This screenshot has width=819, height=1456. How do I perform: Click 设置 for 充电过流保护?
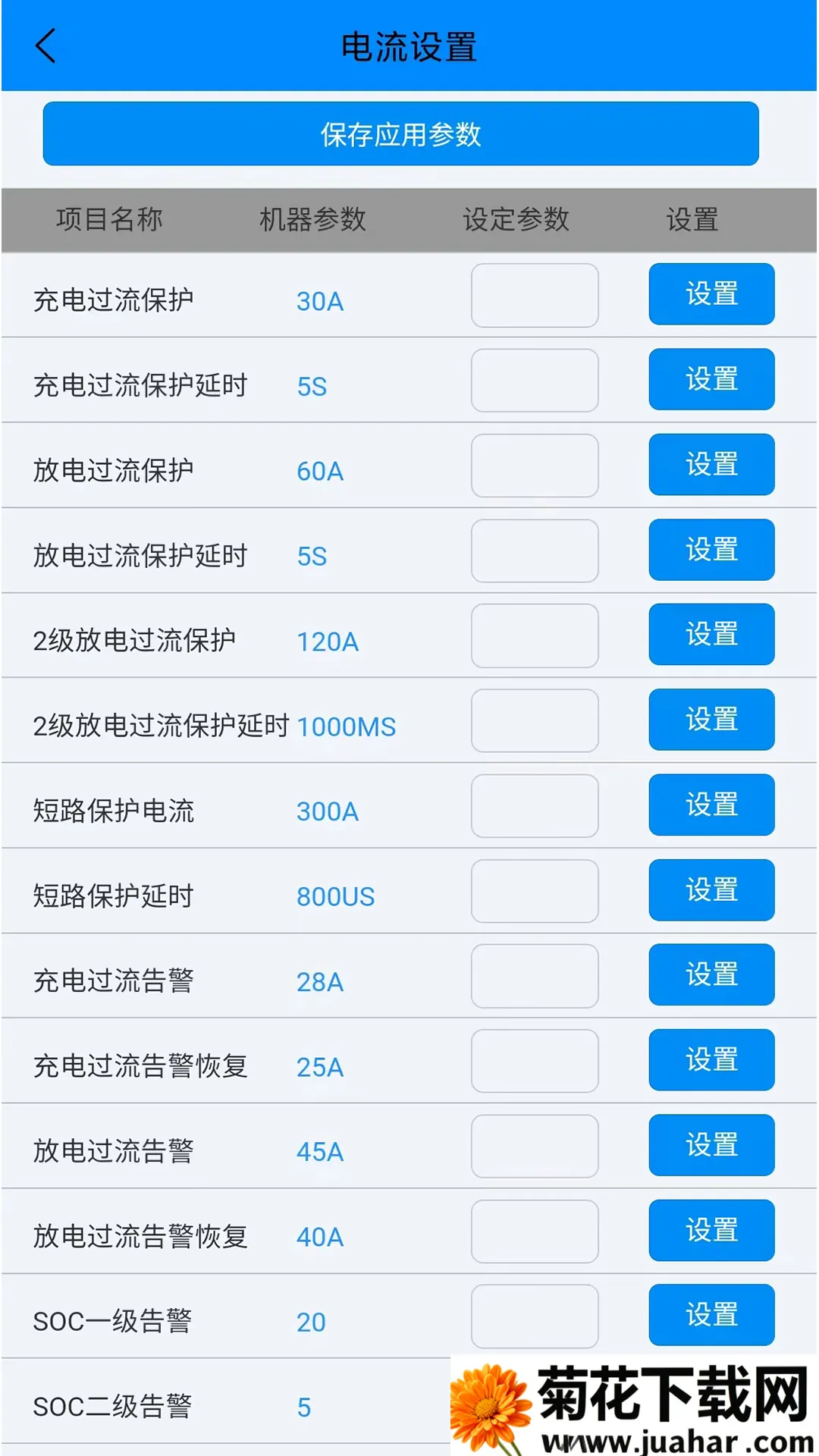(711, 294)
